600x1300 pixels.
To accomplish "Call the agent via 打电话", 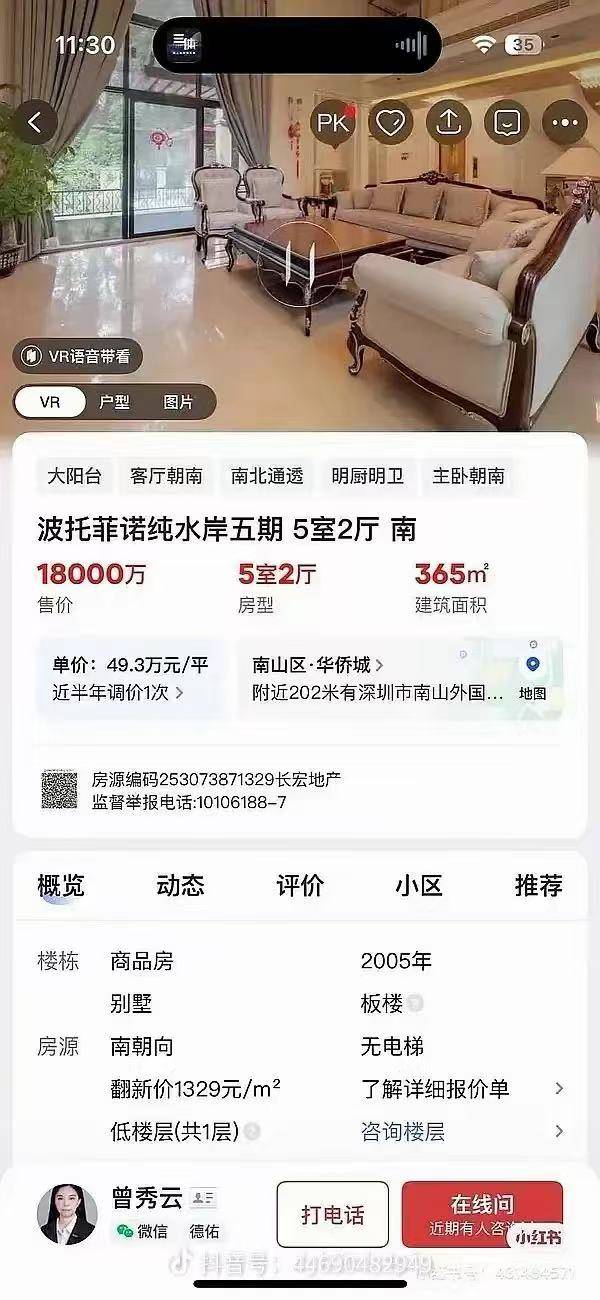I will (332, 1214).
